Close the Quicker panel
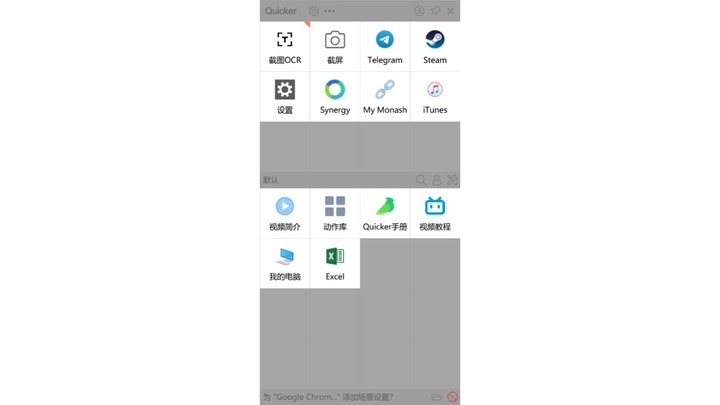This screenshot has width=720, height=405. [x=451, y=11]
